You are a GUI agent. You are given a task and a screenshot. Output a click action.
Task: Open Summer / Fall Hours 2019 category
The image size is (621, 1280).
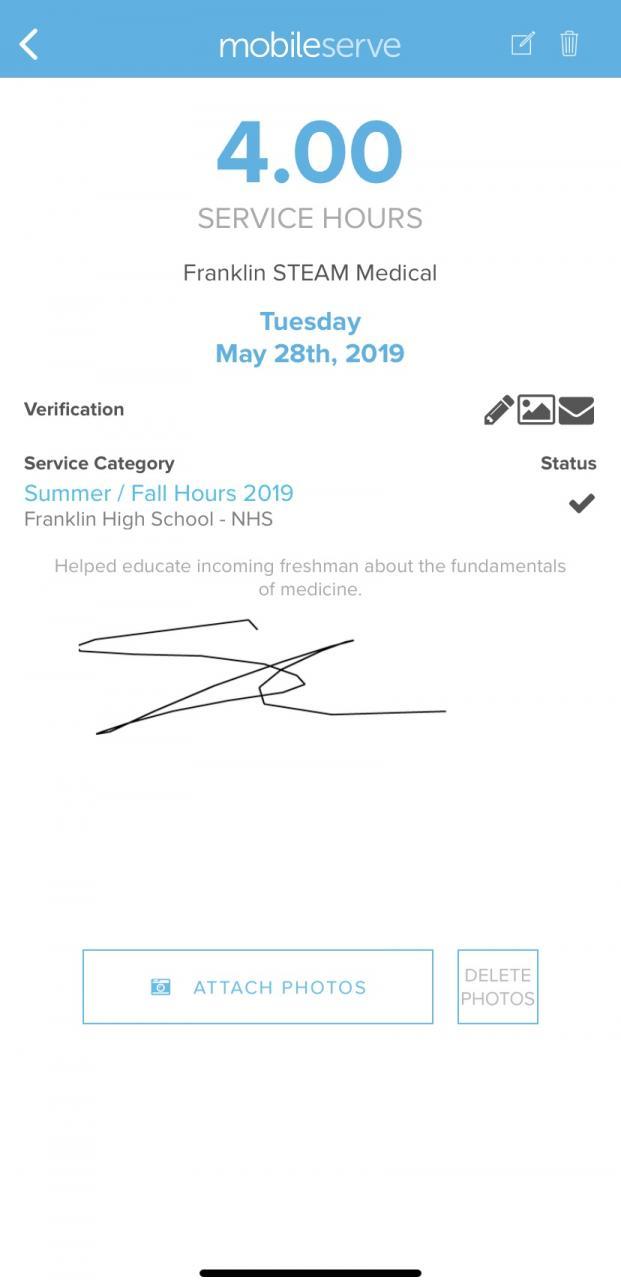[x=159, y=493]
